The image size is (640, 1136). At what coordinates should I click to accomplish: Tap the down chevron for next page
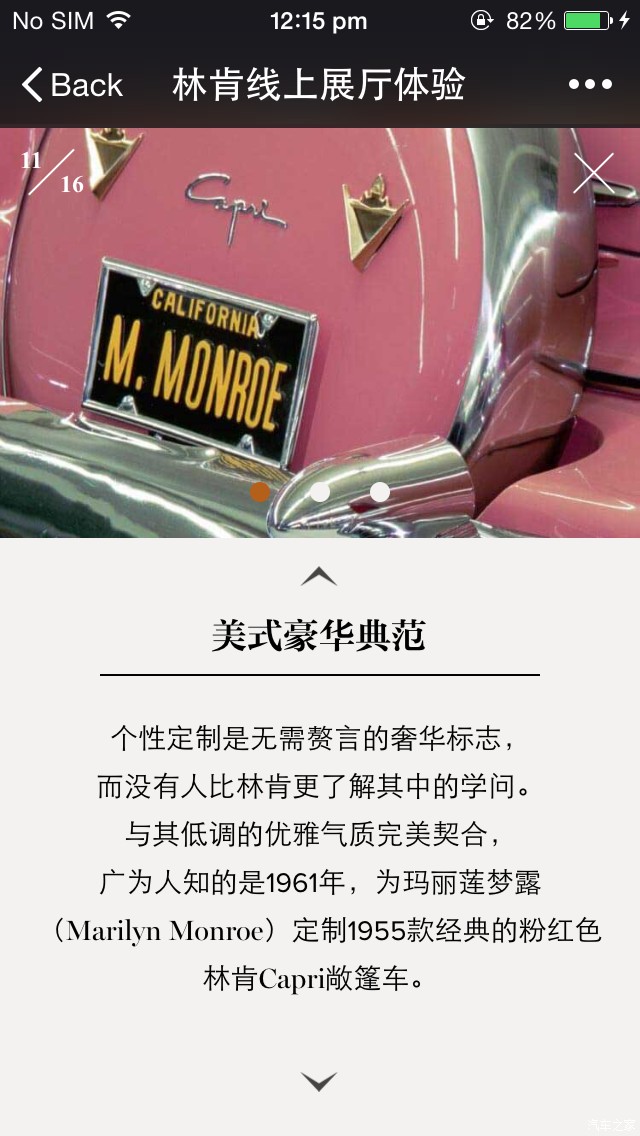click(319, 1081)
